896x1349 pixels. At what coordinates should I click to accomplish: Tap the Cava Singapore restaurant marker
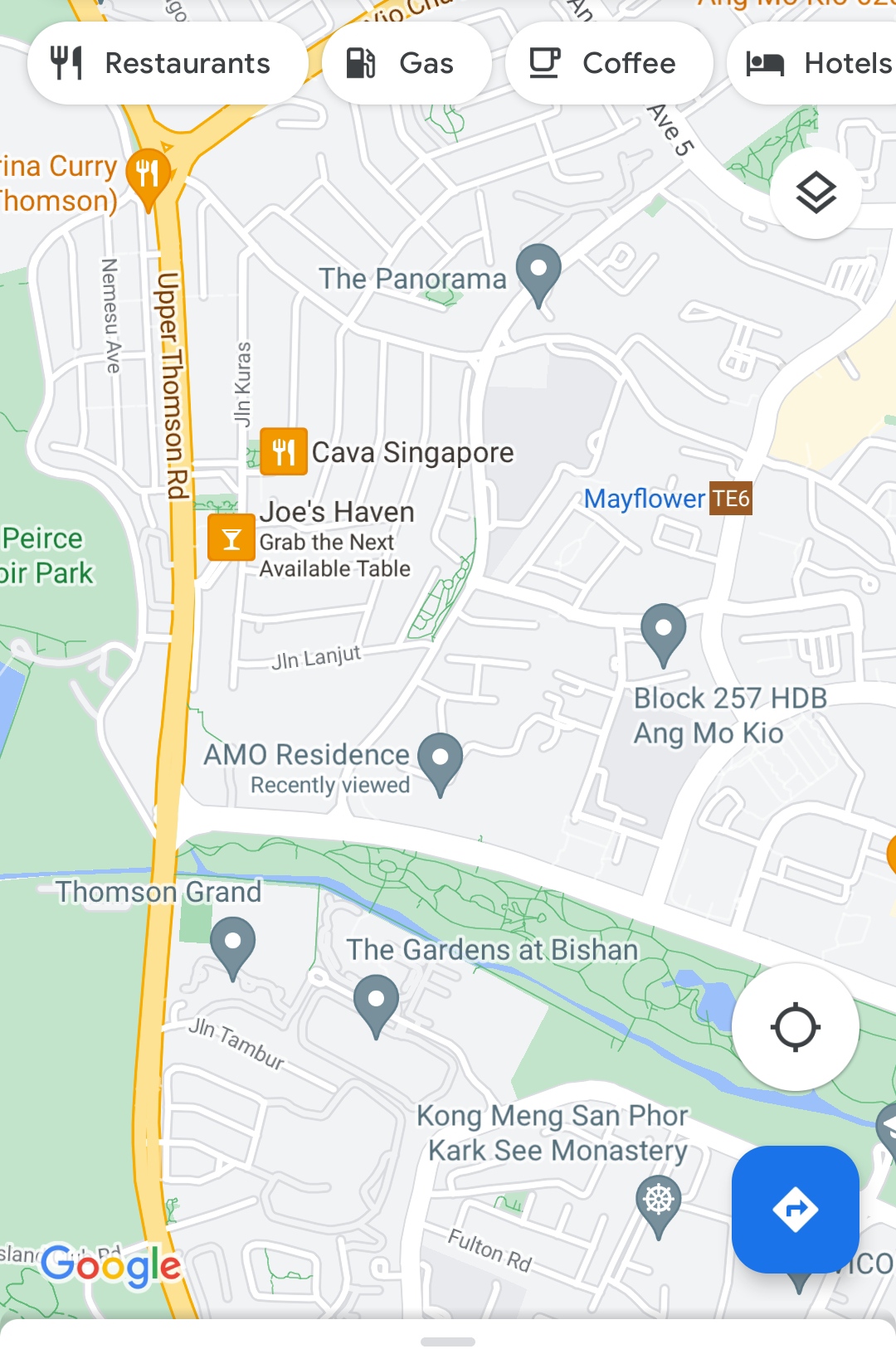(284, 452)
